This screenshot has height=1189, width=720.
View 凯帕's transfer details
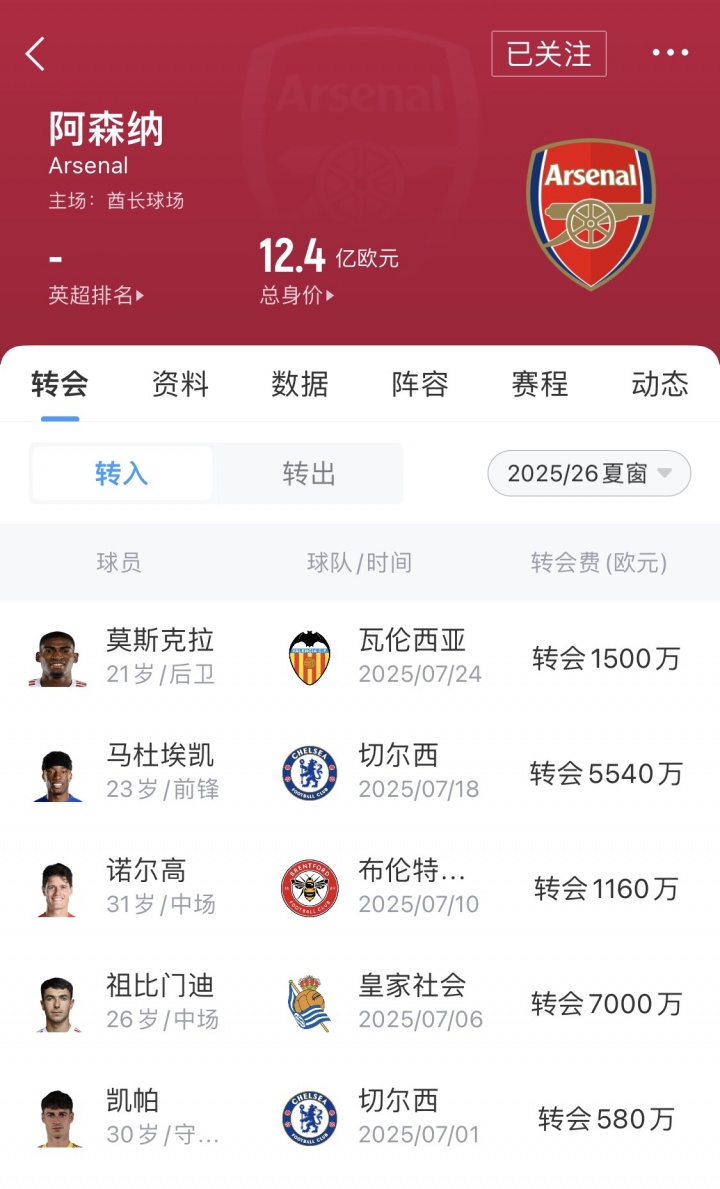pos(360,1118)
